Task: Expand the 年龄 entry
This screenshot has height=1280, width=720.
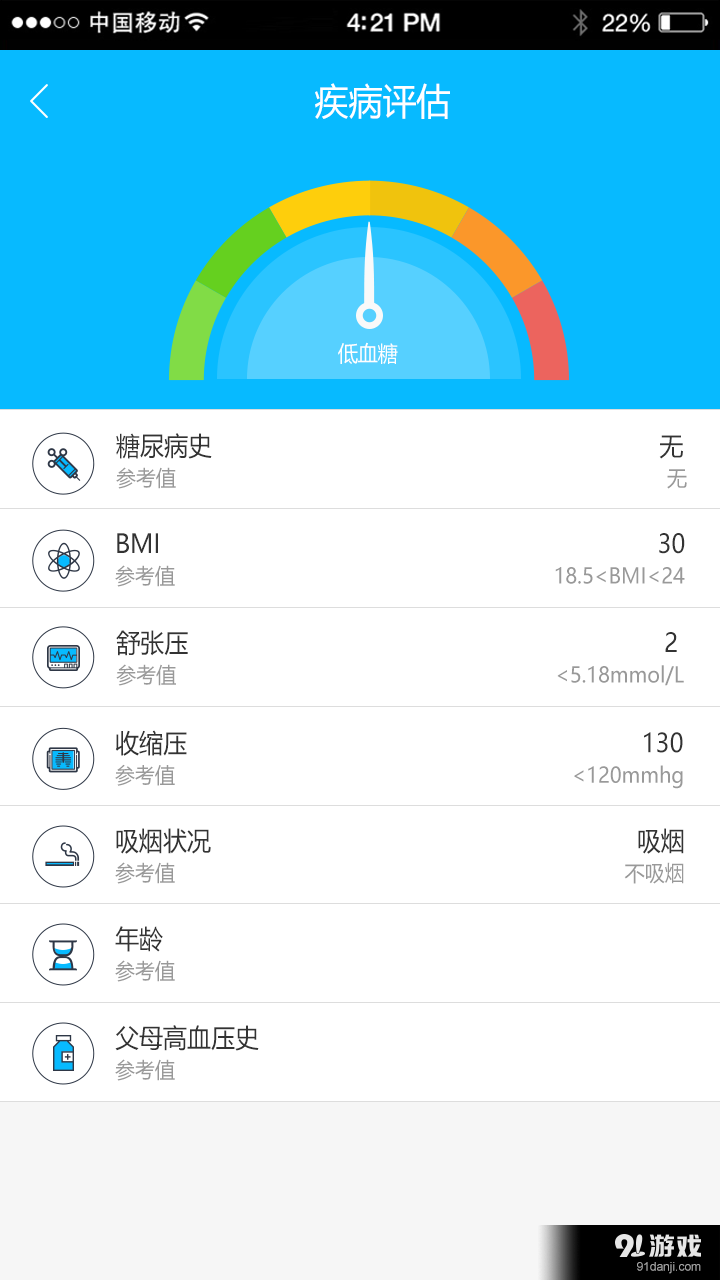Action: 360,953
